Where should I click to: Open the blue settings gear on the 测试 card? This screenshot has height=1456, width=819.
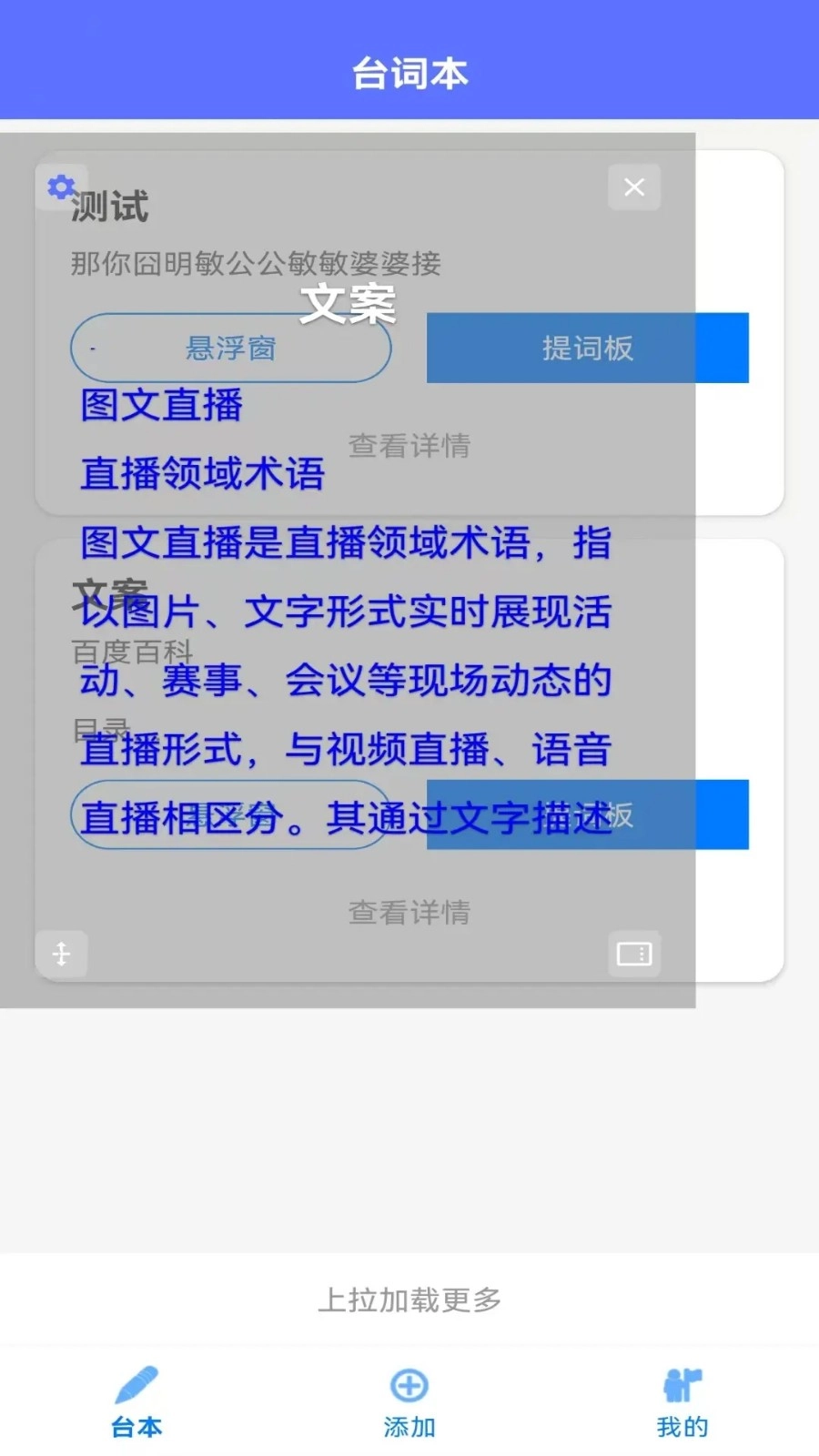[61, 187]
